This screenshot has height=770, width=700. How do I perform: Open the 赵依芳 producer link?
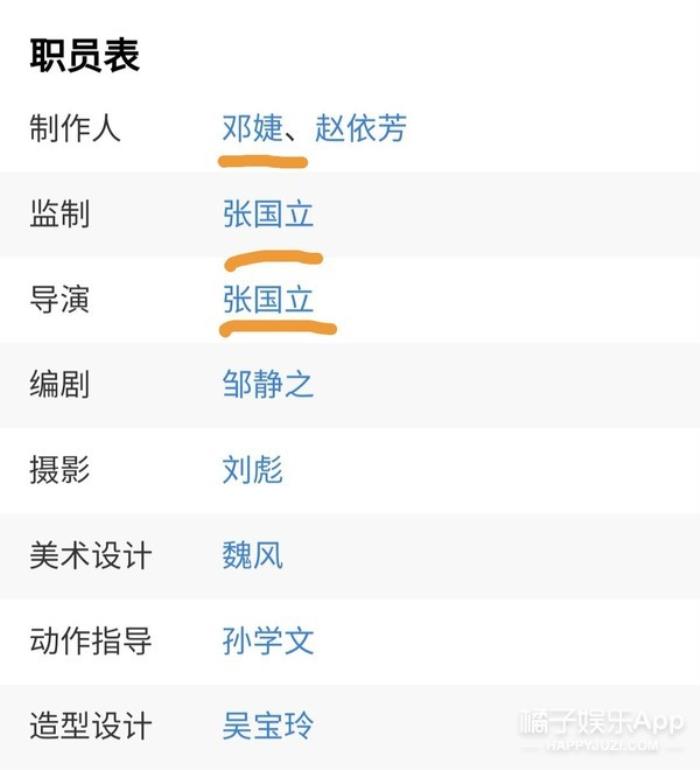point(361,129)
